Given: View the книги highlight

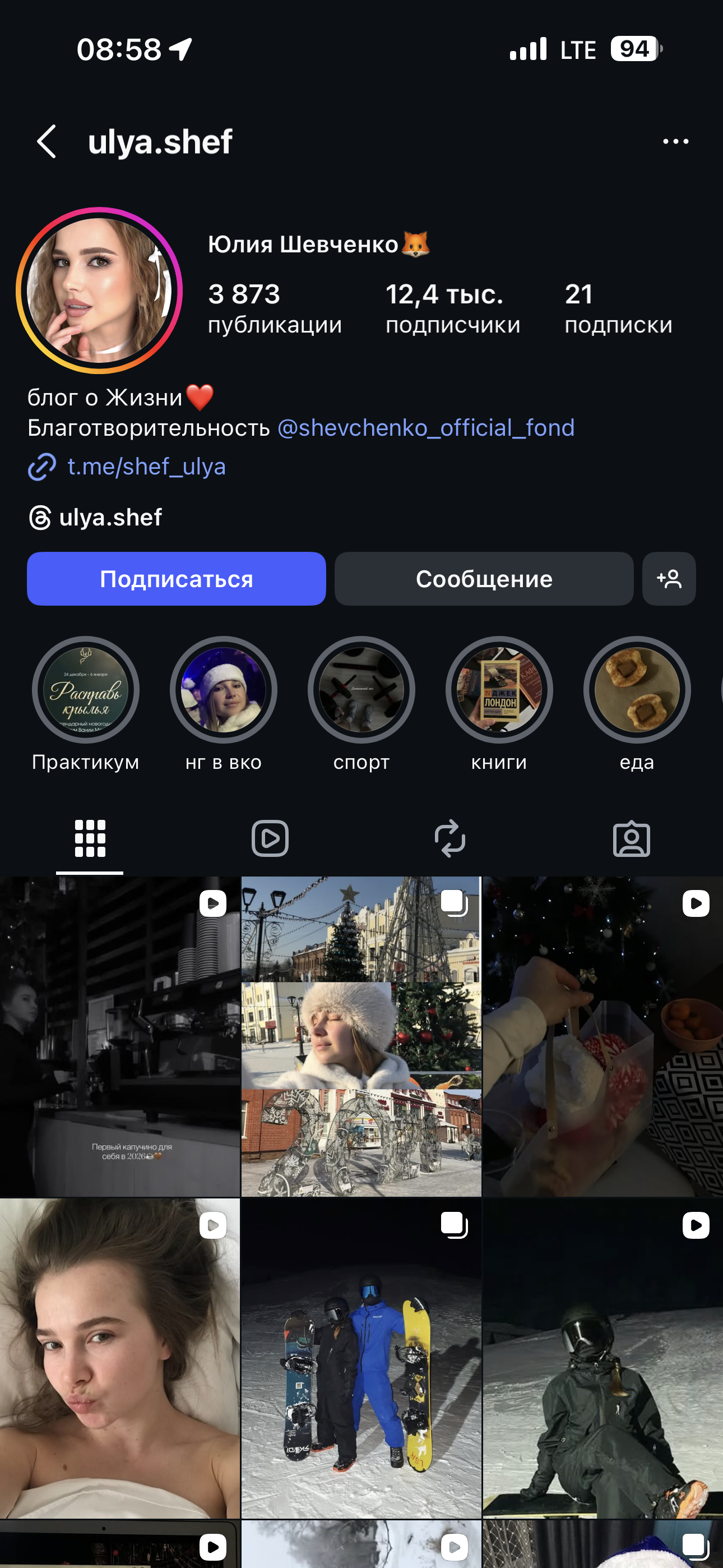Looking at the screenshot, I should click(499, 690).
